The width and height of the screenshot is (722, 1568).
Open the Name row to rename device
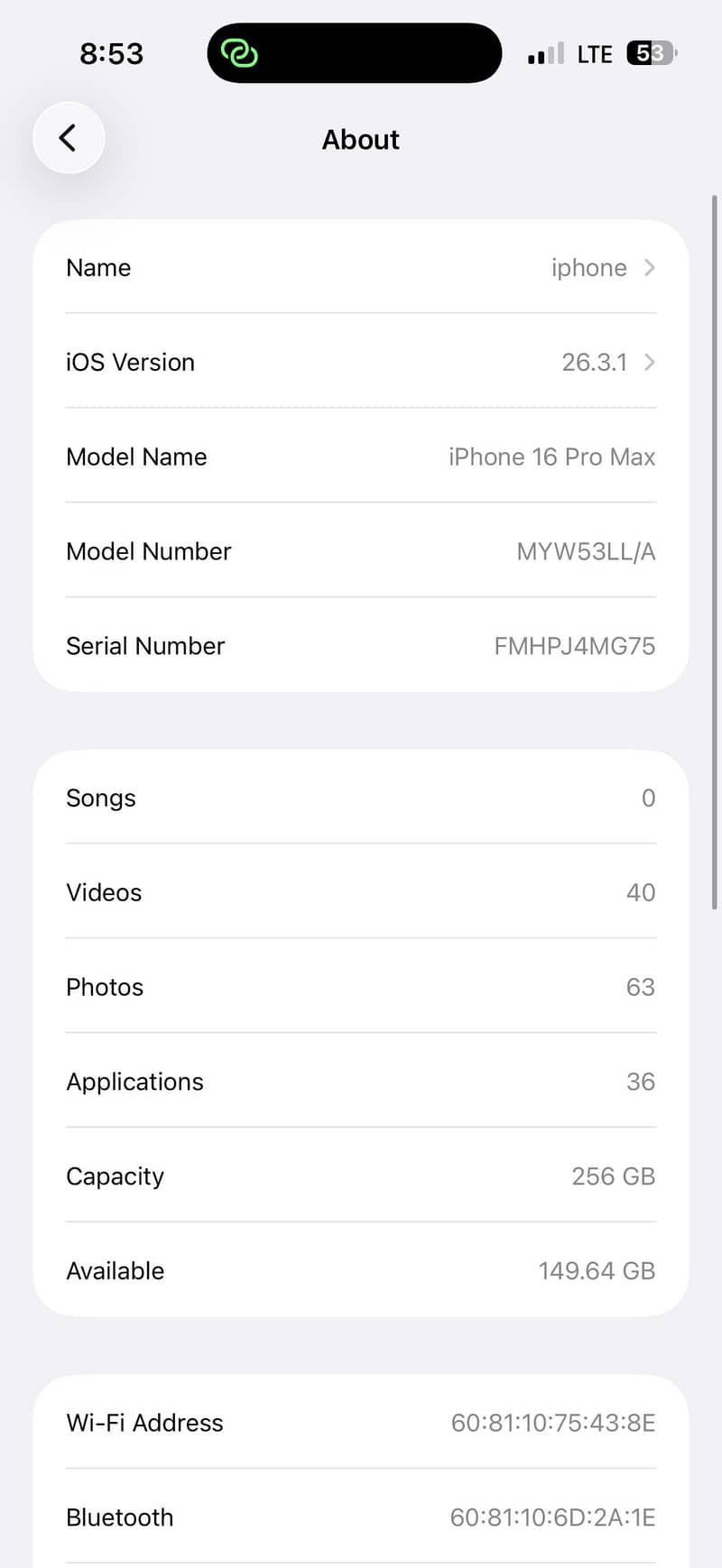(x=361, y=268)
